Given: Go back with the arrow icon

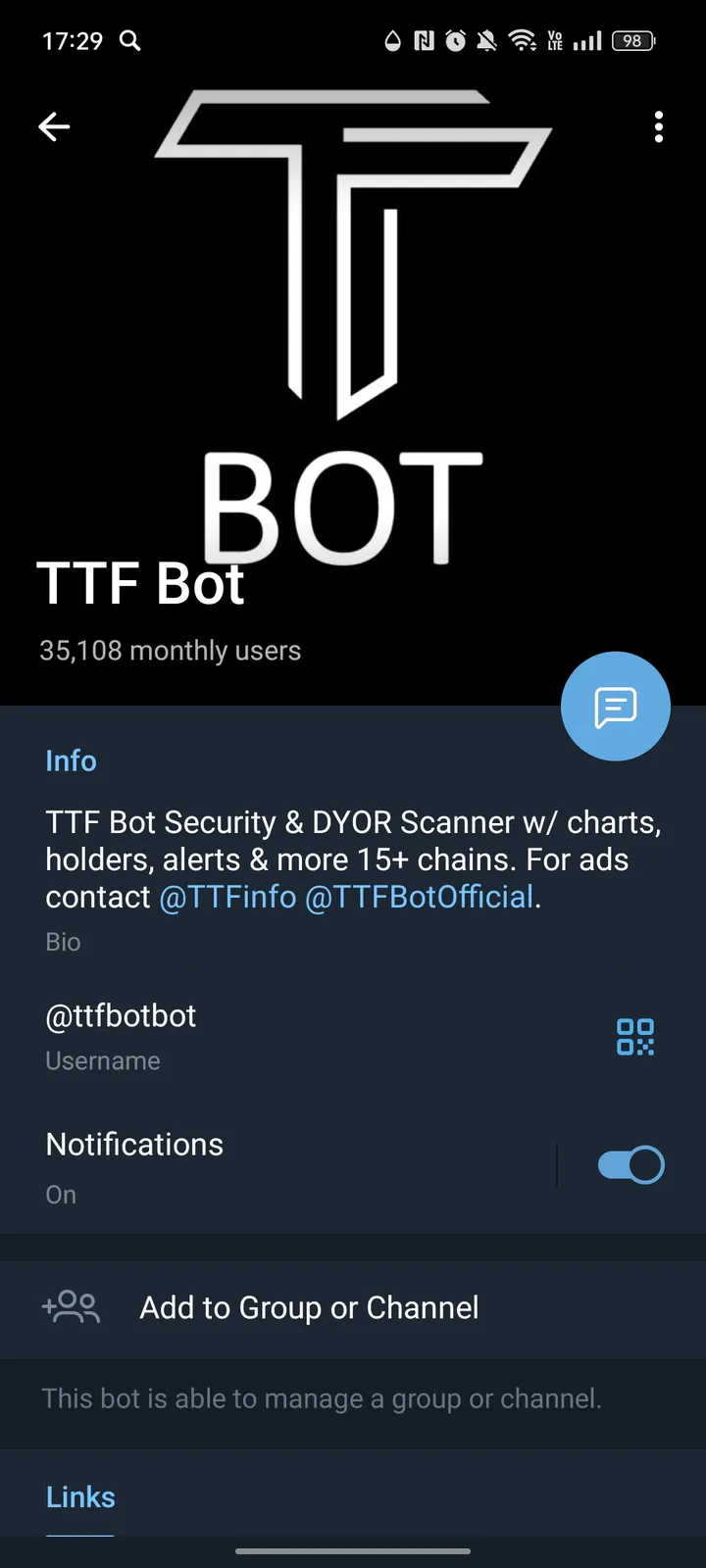Looking at the screenshot, I should (x=54, y=126).
